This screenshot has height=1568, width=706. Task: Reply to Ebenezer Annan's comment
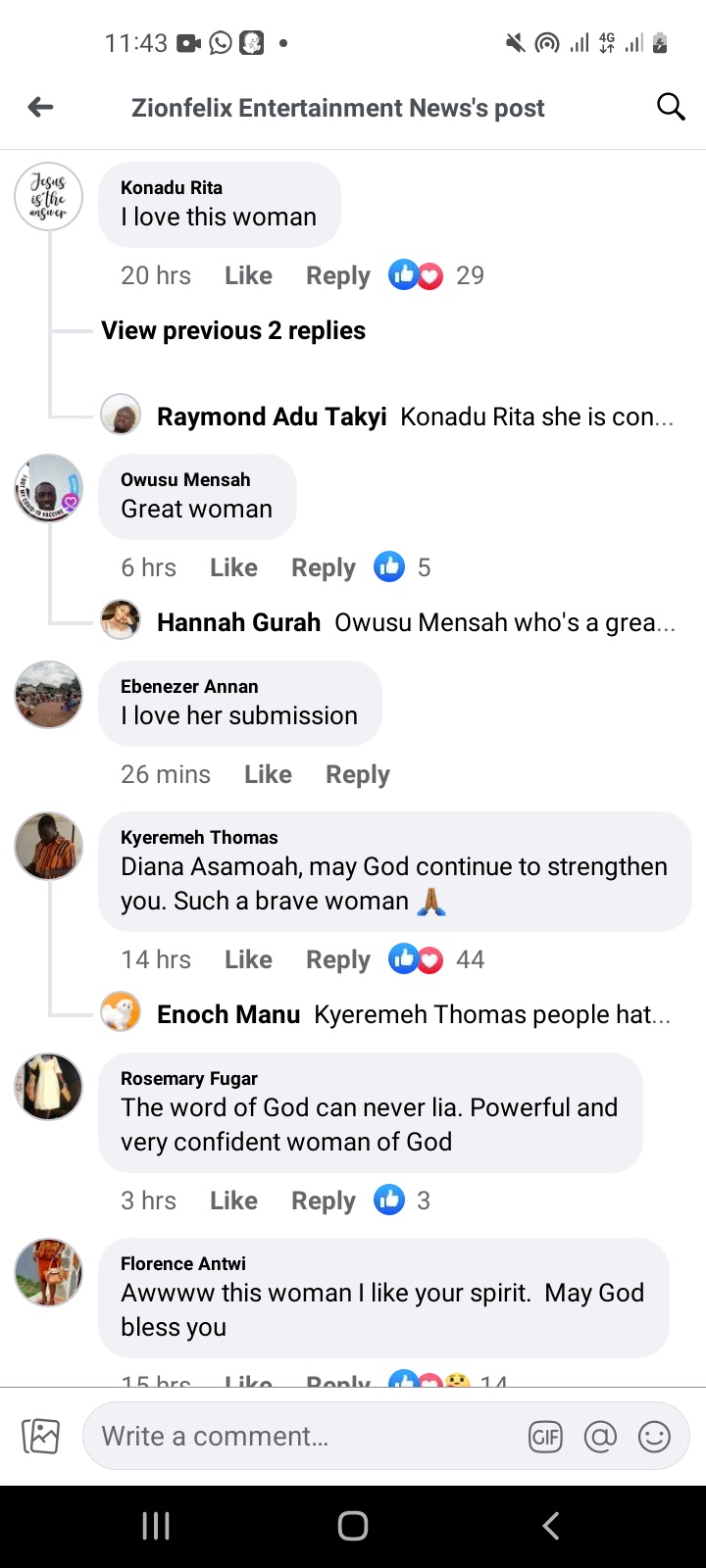coord(358,774)
